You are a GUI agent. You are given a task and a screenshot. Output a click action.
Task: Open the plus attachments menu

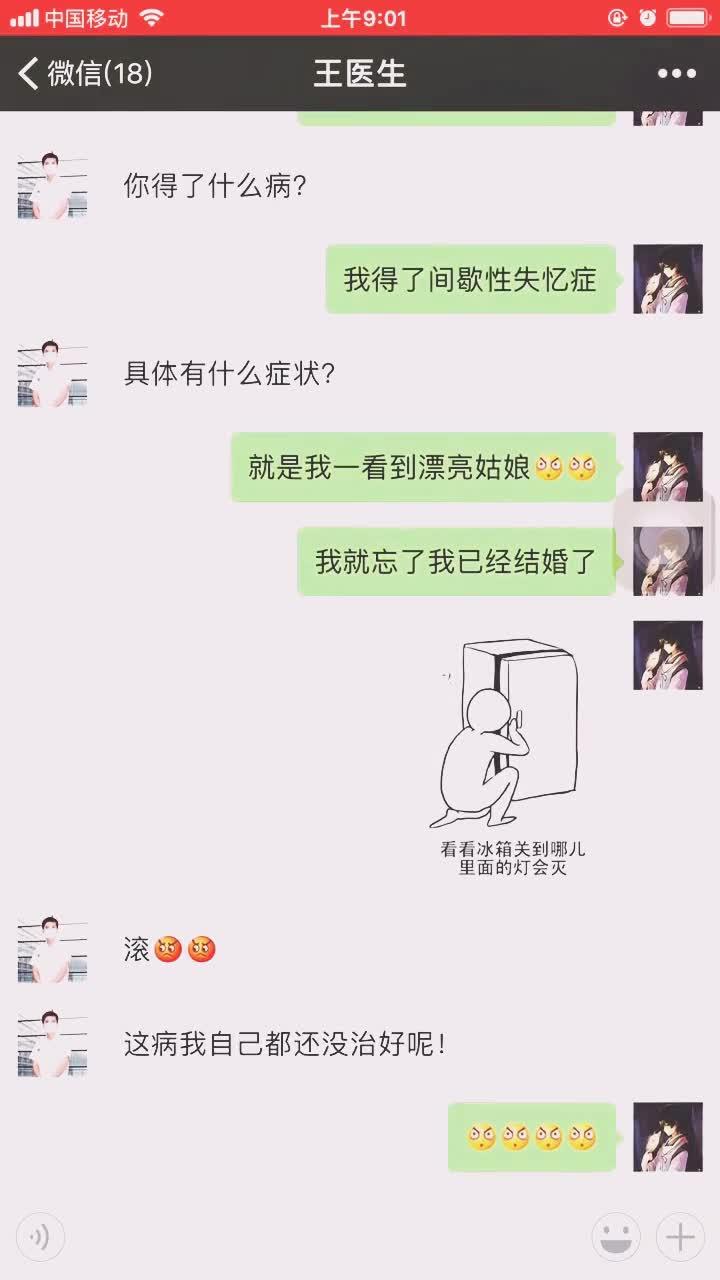click(x=680, y=1238)
